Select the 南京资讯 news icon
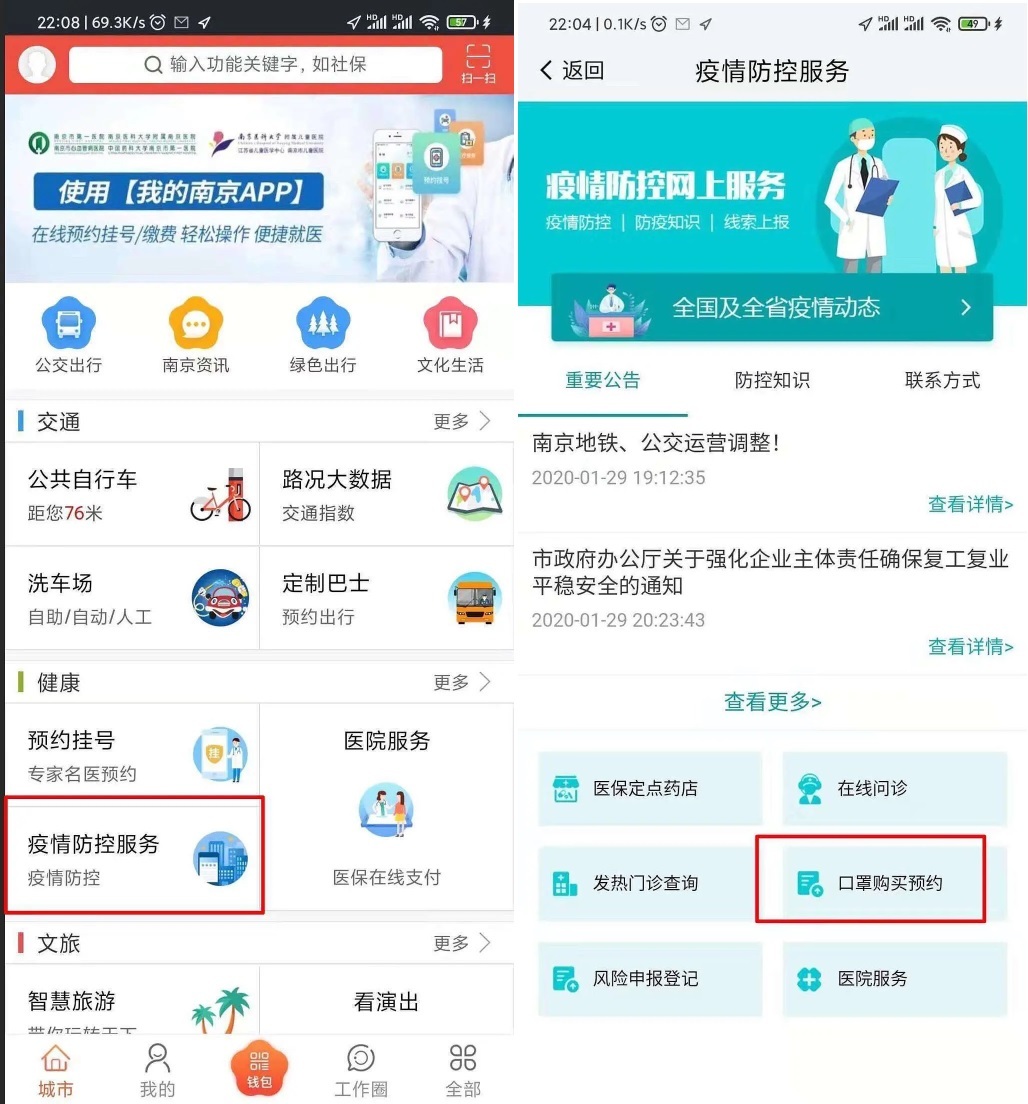Screen dimensions: 1028x1104 coord(195,333)
